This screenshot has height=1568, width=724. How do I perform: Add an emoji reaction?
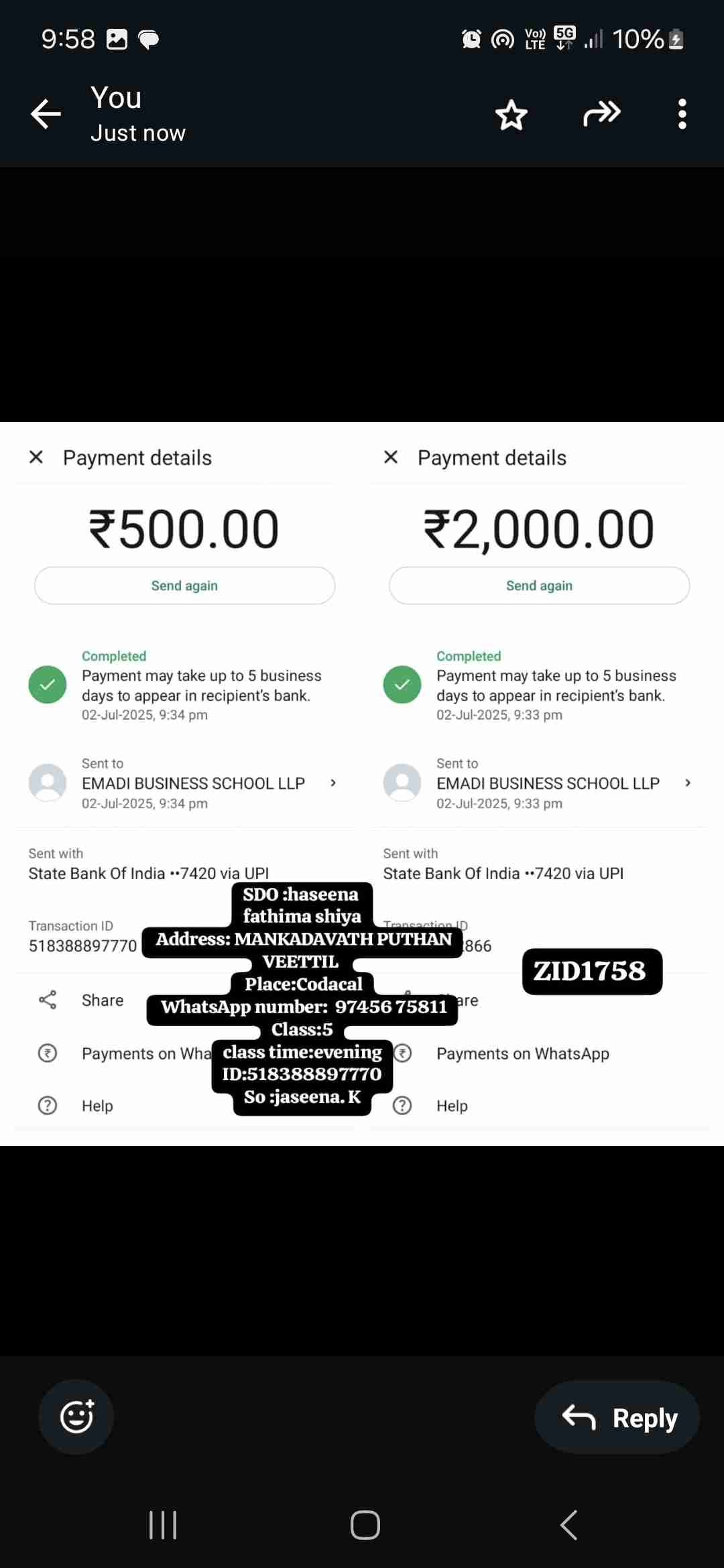coord(76,1417)
